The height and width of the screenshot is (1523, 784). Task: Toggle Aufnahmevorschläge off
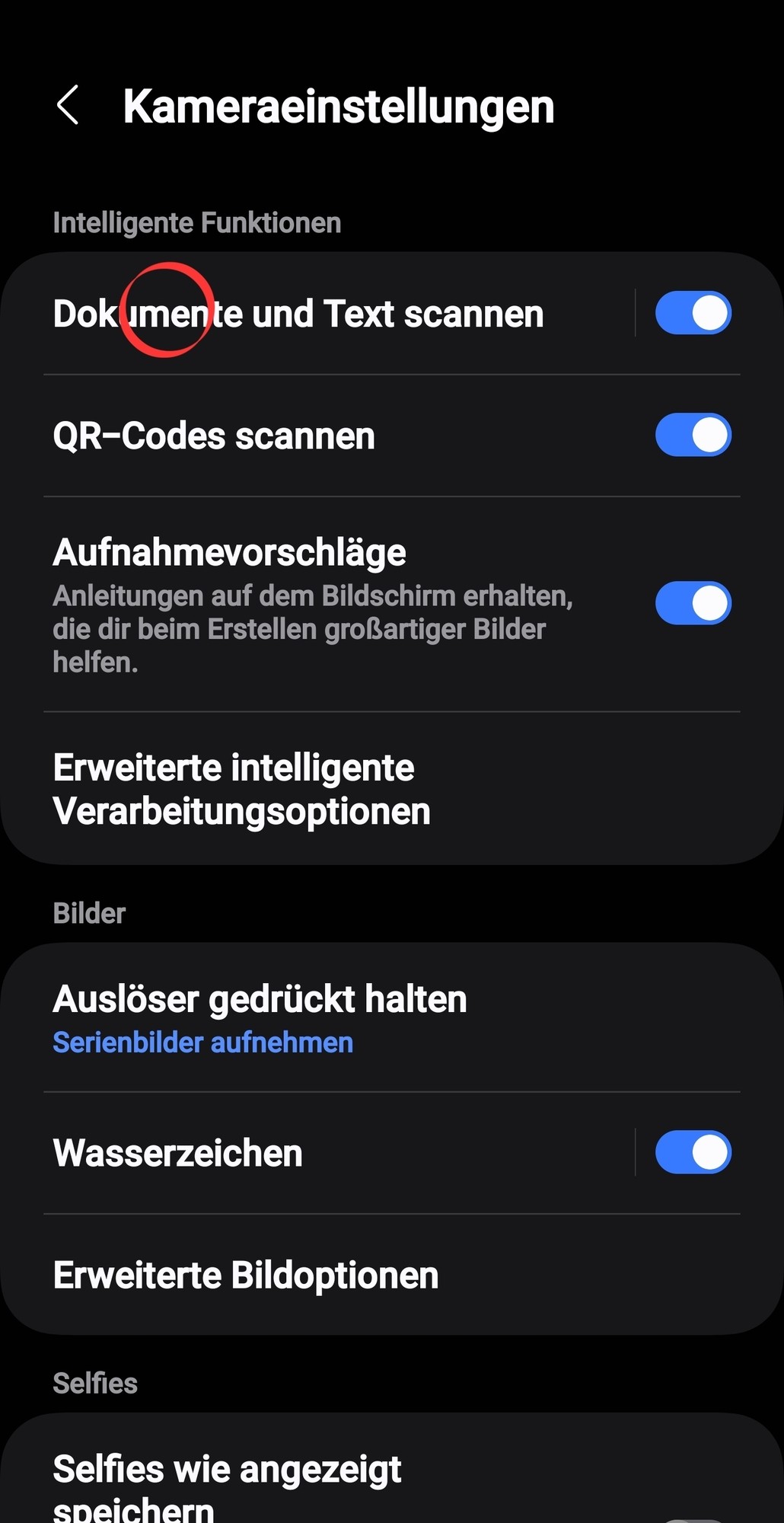pyautogui.click(x=693, y=603)
